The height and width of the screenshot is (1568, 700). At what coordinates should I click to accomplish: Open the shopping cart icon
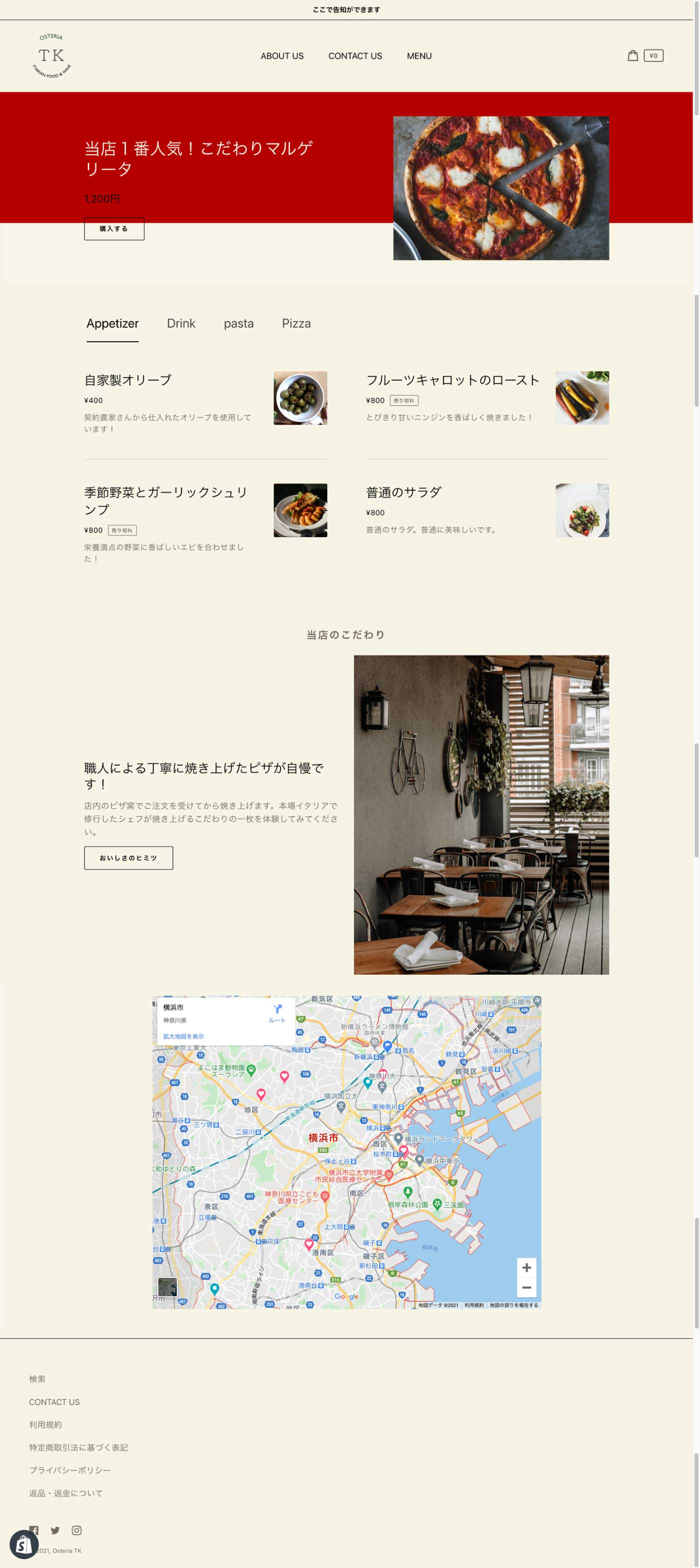[632, 55]
